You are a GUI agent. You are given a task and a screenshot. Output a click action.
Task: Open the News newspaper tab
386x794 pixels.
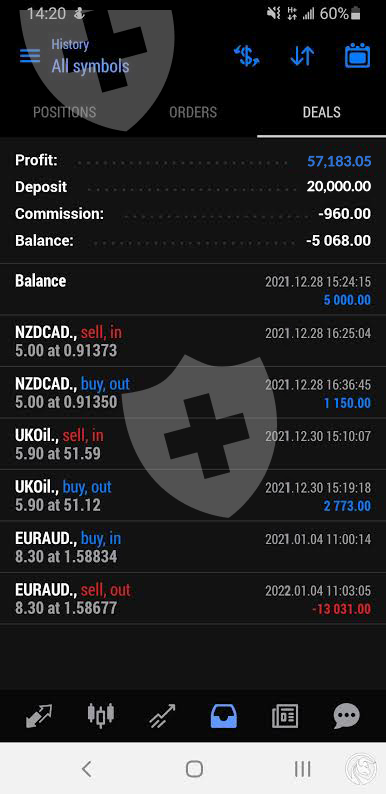click(x=285, y=716)
